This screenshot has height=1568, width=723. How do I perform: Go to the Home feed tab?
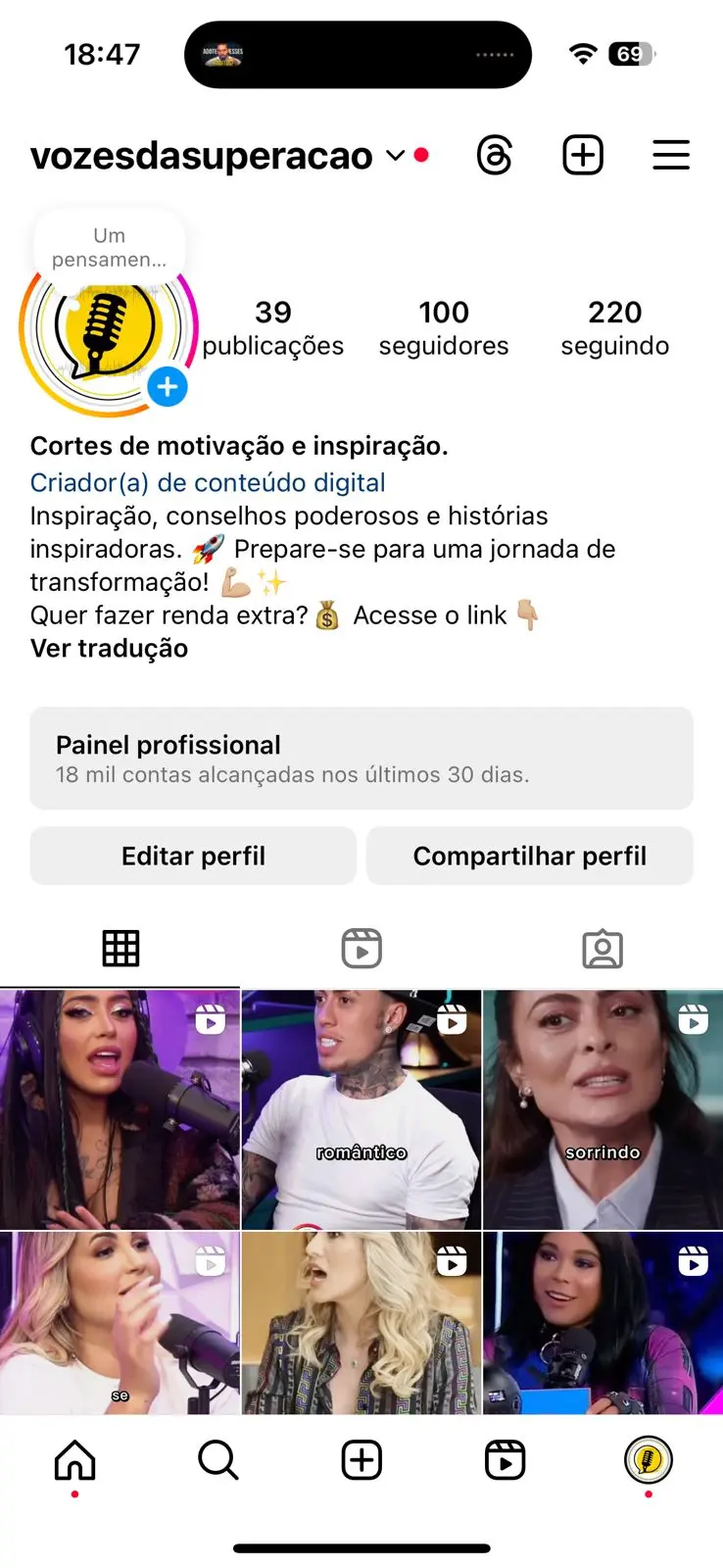coord(74,1461)
